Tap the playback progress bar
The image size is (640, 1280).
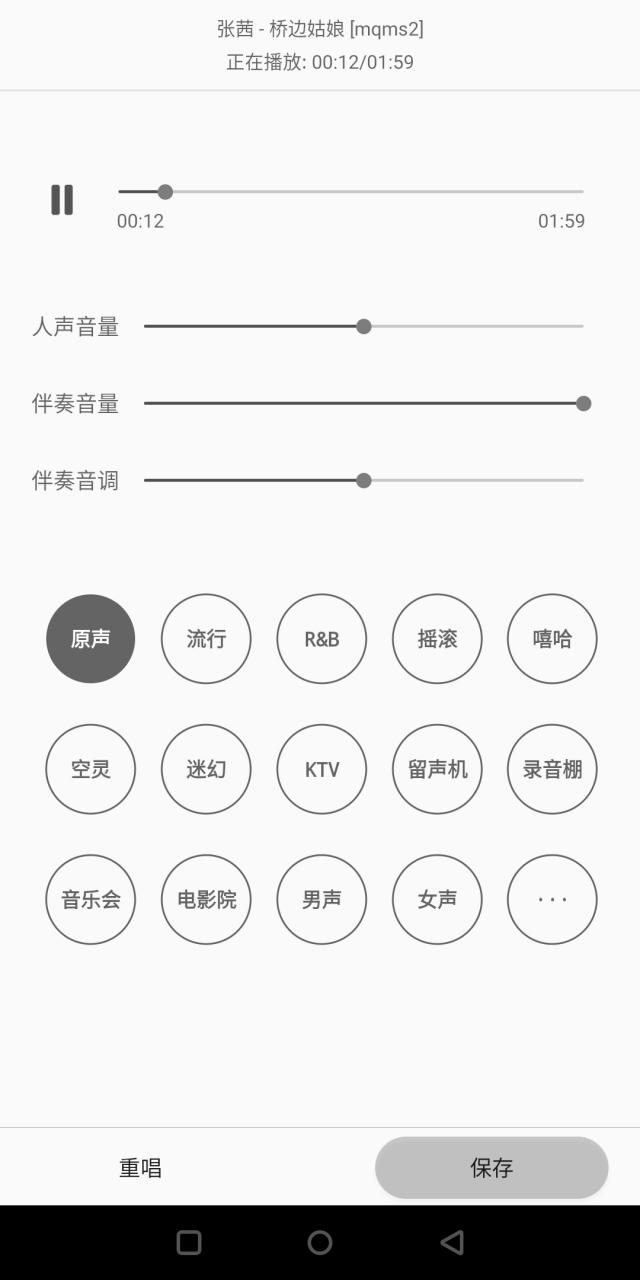[x=350, y=192]
